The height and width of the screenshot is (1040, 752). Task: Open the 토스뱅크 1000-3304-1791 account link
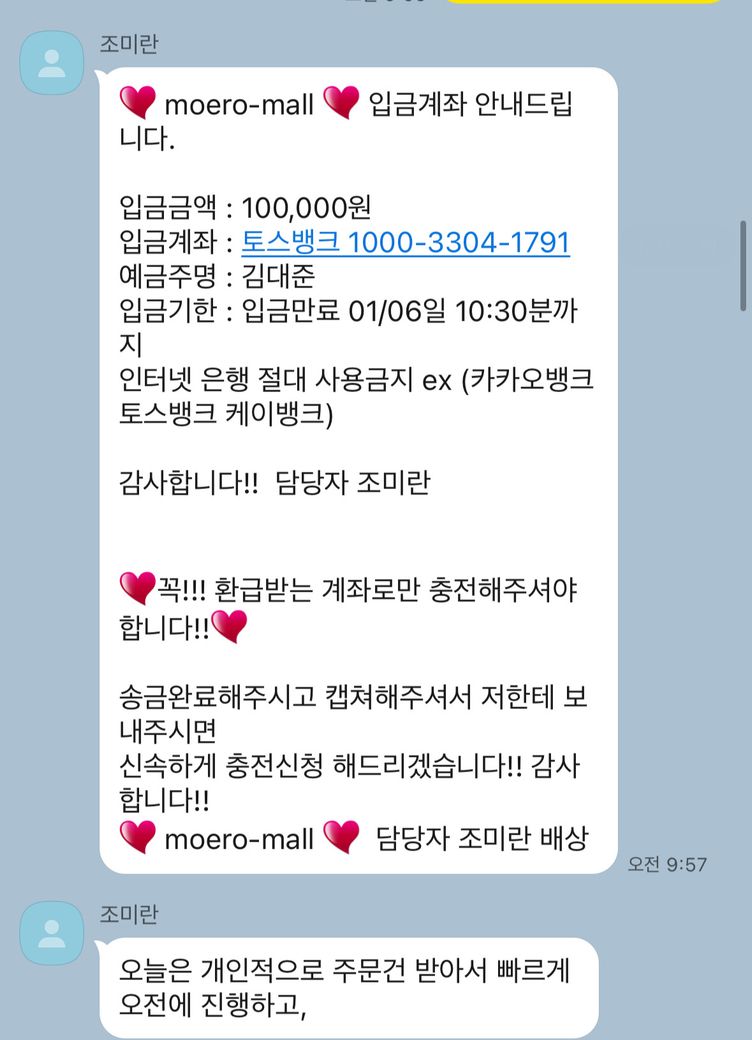tap(405, 242)
